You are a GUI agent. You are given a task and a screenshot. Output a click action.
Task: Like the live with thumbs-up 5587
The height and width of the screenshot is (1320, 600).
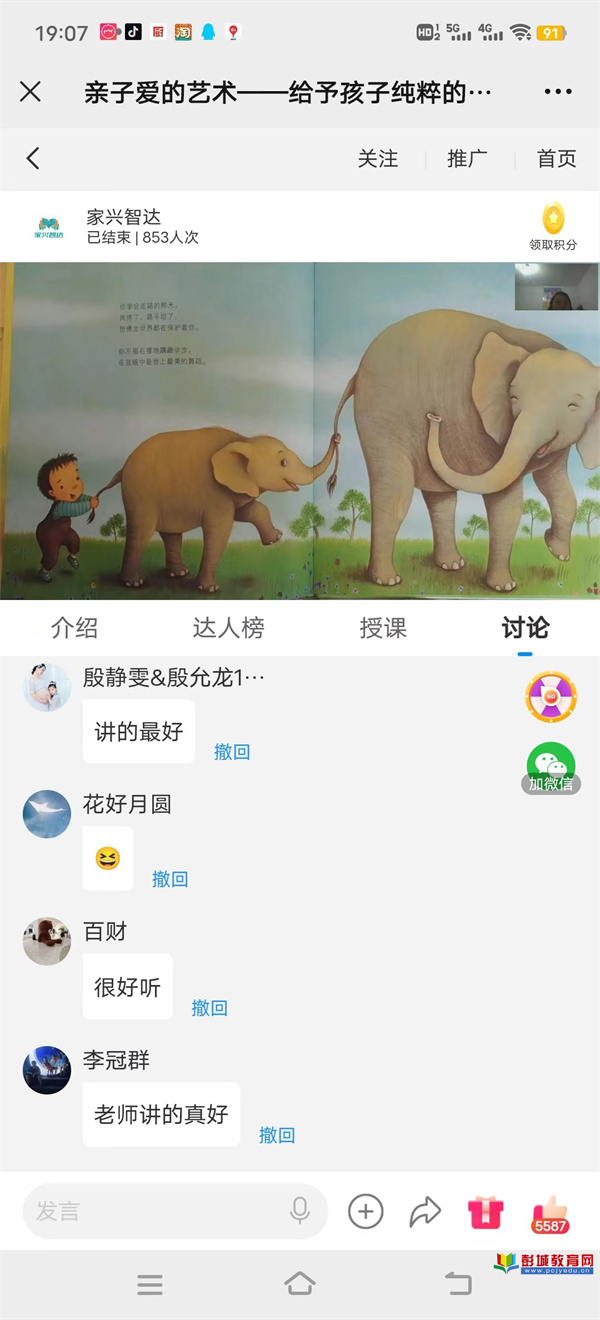tap(550, 1212)
